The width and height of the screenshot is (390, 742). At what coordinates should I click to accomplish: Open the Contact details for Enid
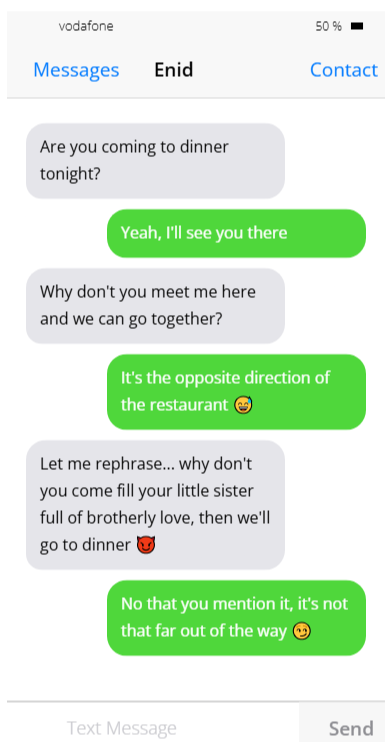point(344,70)
